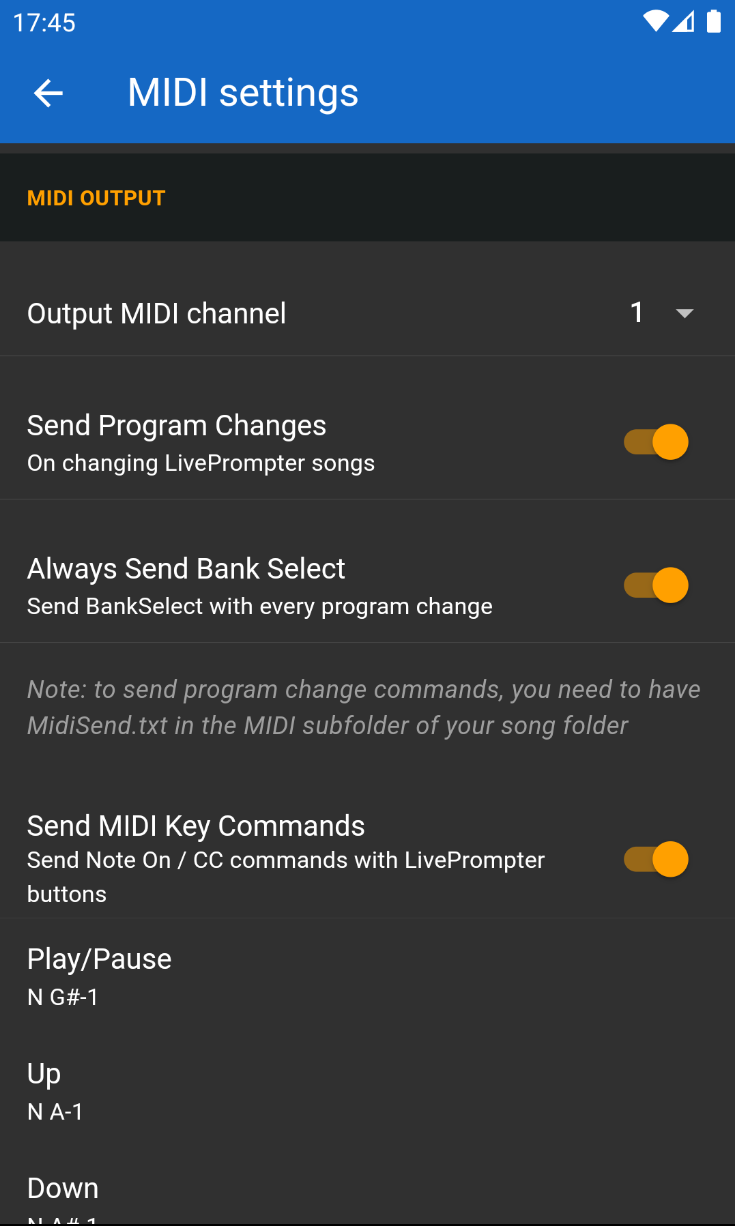Tap the Down key command row
The height and width of the screenshot is (1226, 735).
(63, 1188)
